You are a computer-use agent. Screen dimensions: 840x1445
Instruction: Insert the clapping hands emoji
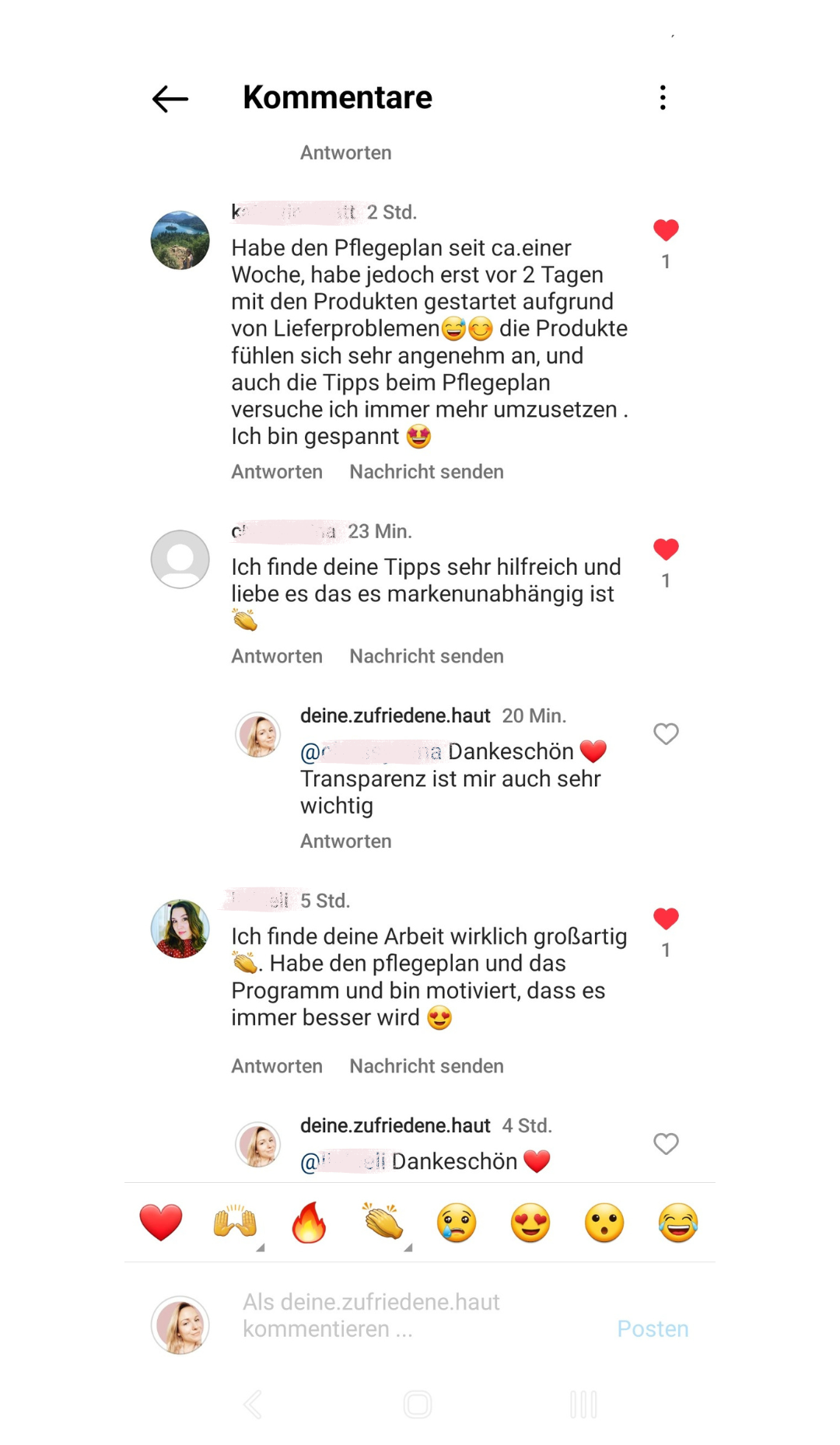pyautogui.click(x=383, y=1221)
